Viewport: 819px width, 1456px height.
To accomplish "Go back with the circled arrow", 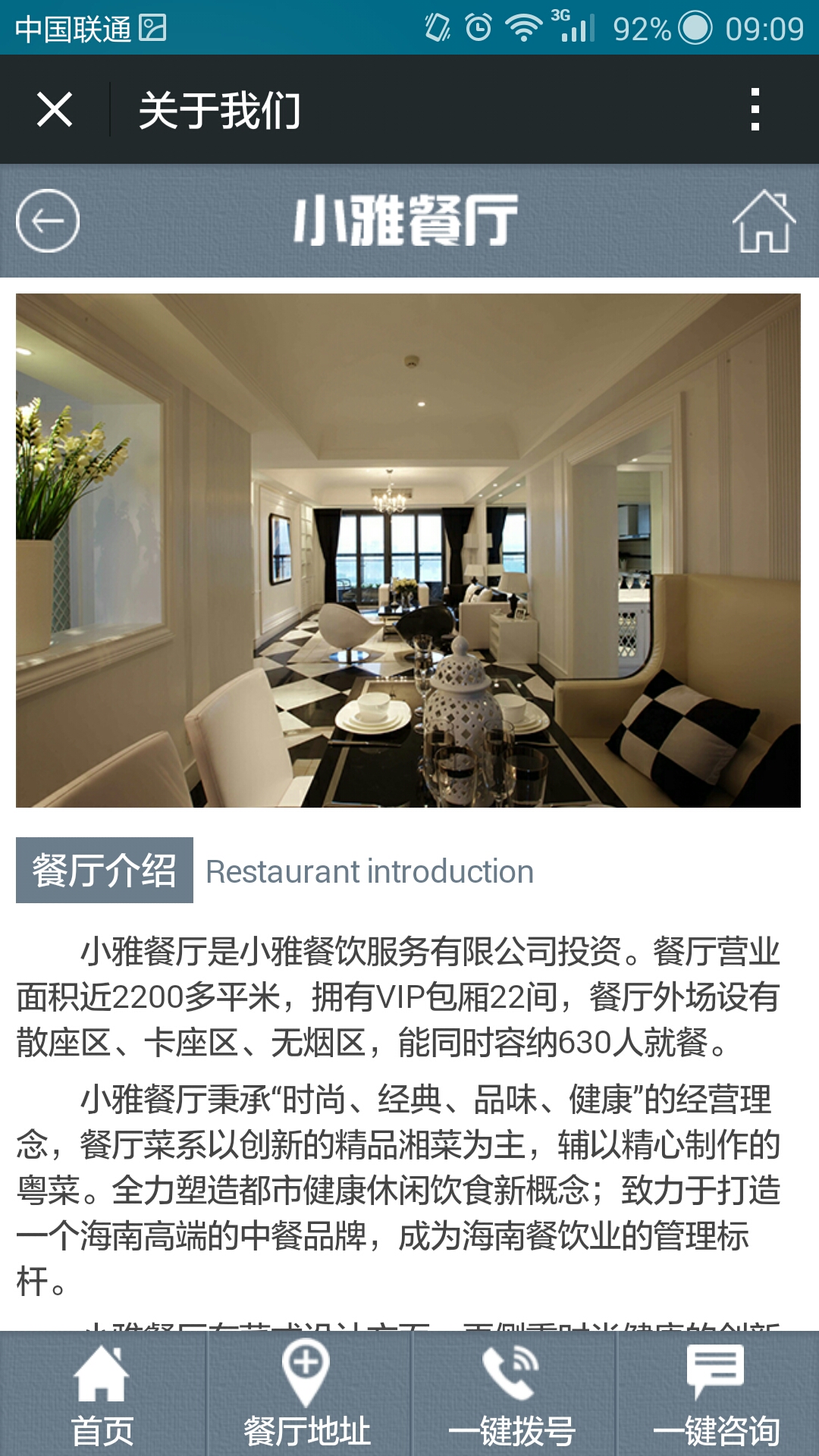I will [x=48, y=221].
